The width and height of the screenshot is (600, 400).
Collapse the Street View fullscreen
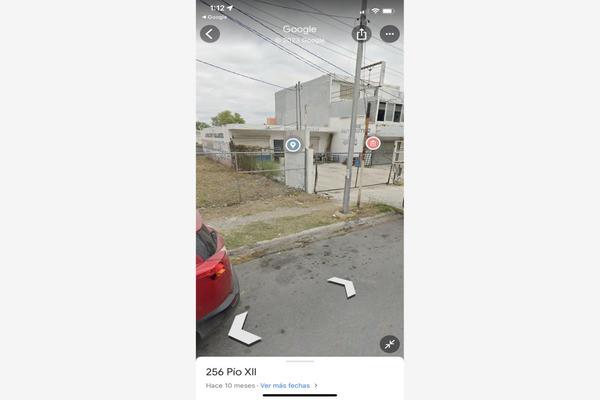[389, 344]
